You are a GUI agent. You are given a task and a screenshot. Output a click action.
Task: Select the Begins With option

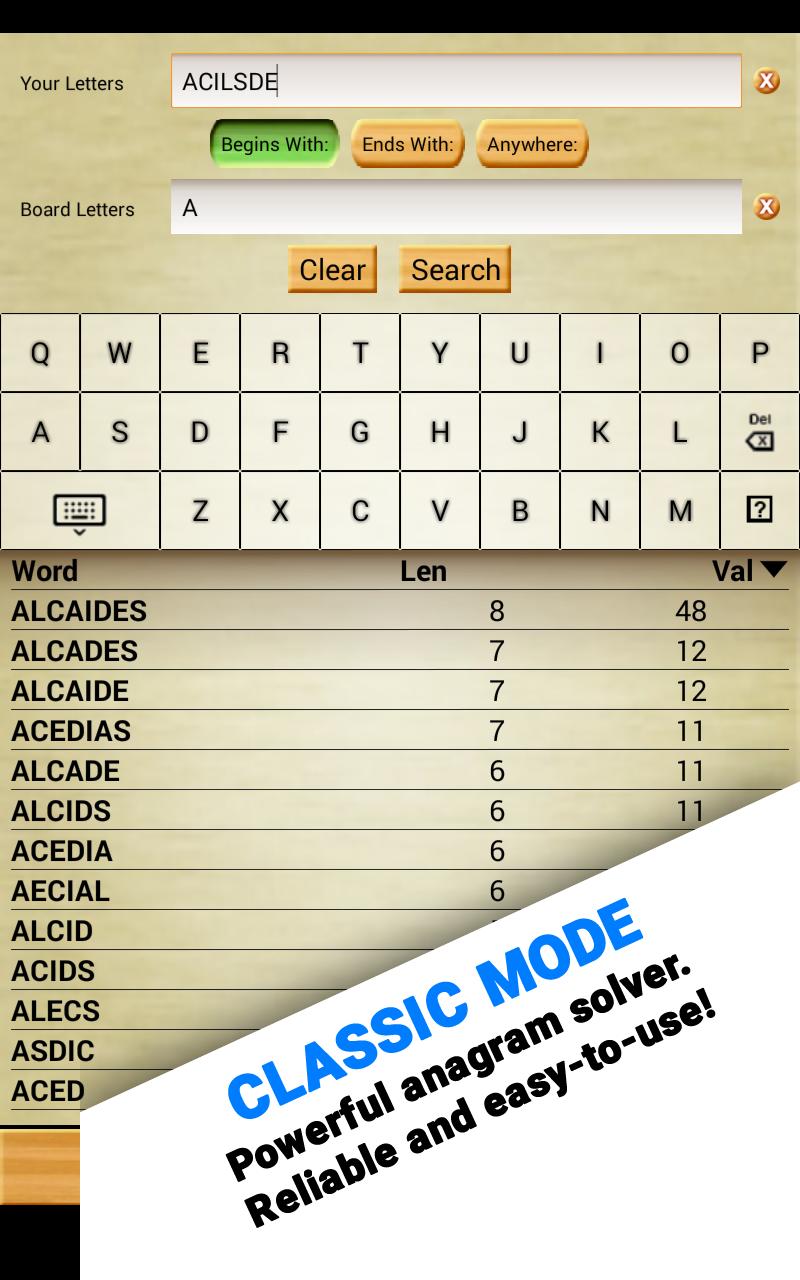point(274,144)
